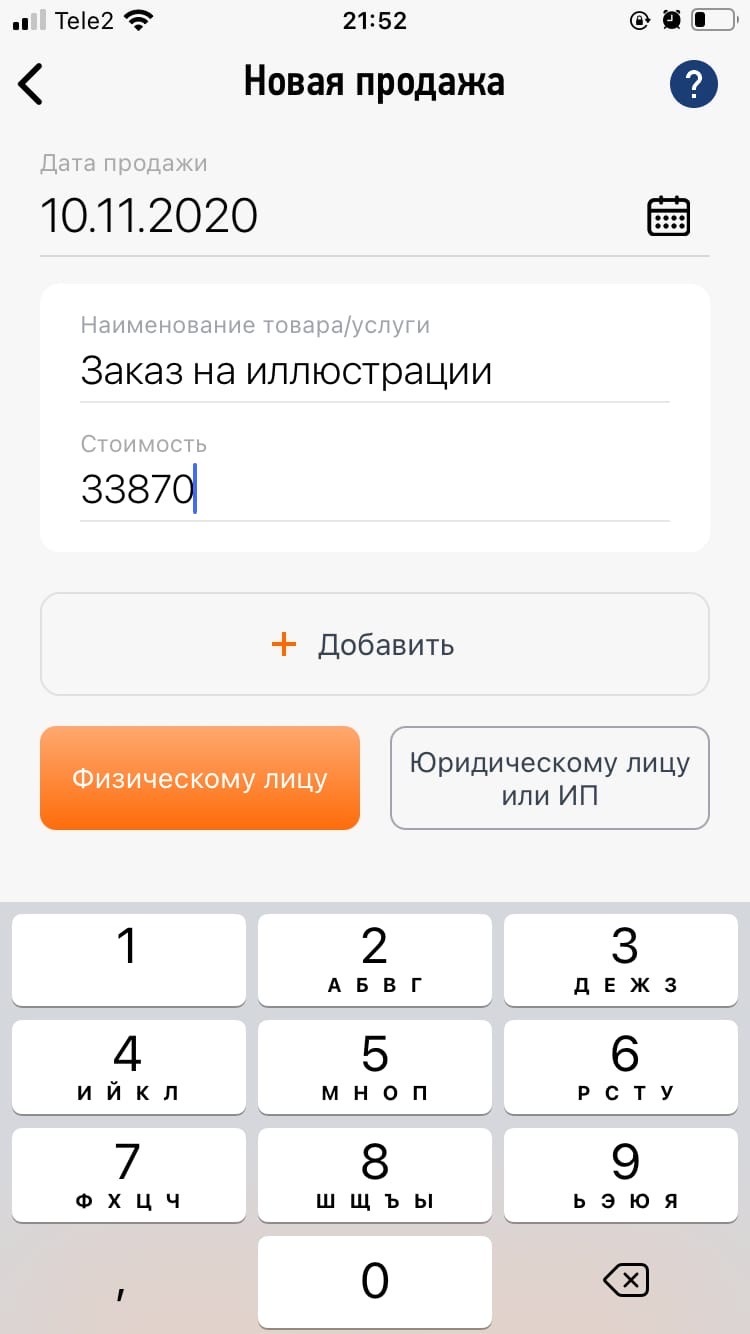Go back from Новая продажа screen
This screenshot has height=1334, width=750.
[x=32, y=85]
